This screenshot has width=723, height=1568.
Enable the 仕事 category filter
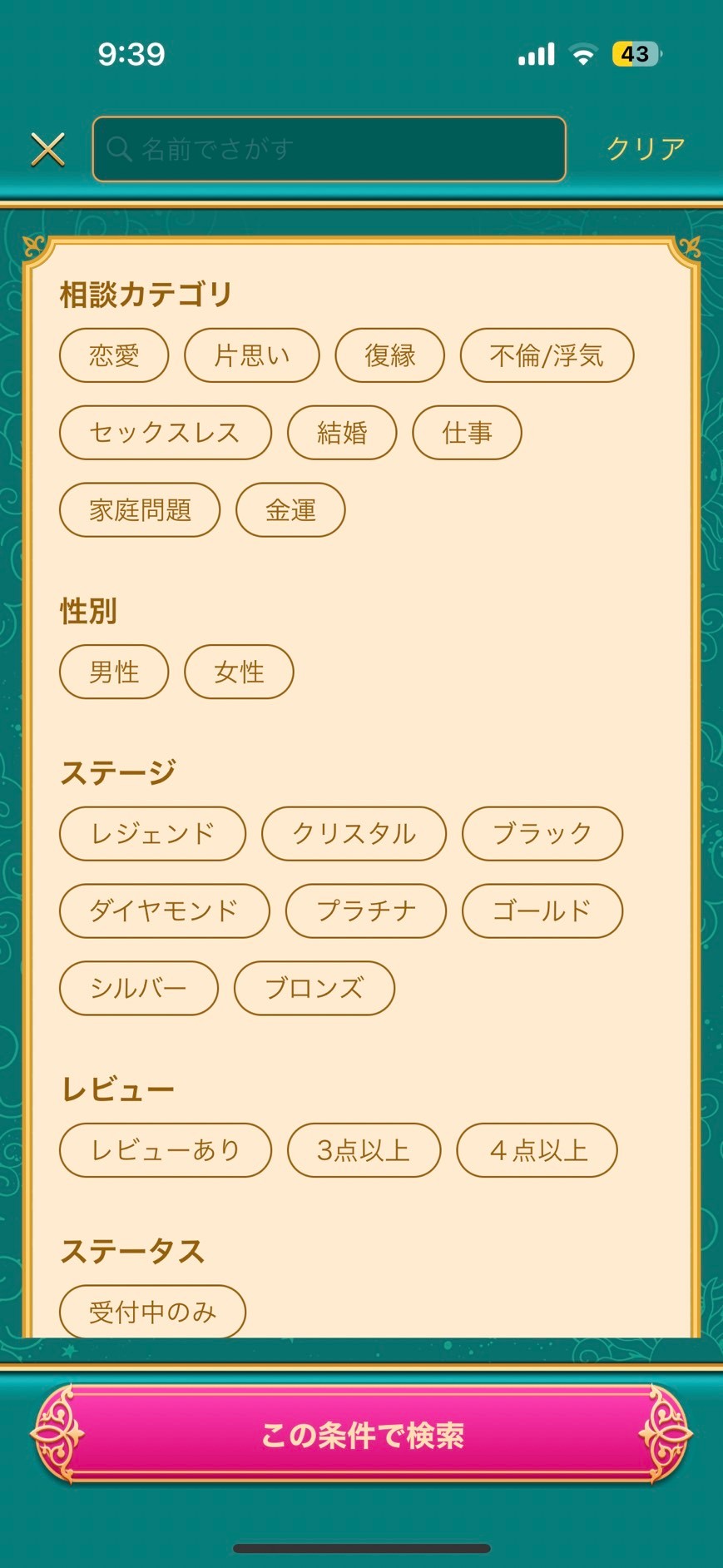pos(466,432)
